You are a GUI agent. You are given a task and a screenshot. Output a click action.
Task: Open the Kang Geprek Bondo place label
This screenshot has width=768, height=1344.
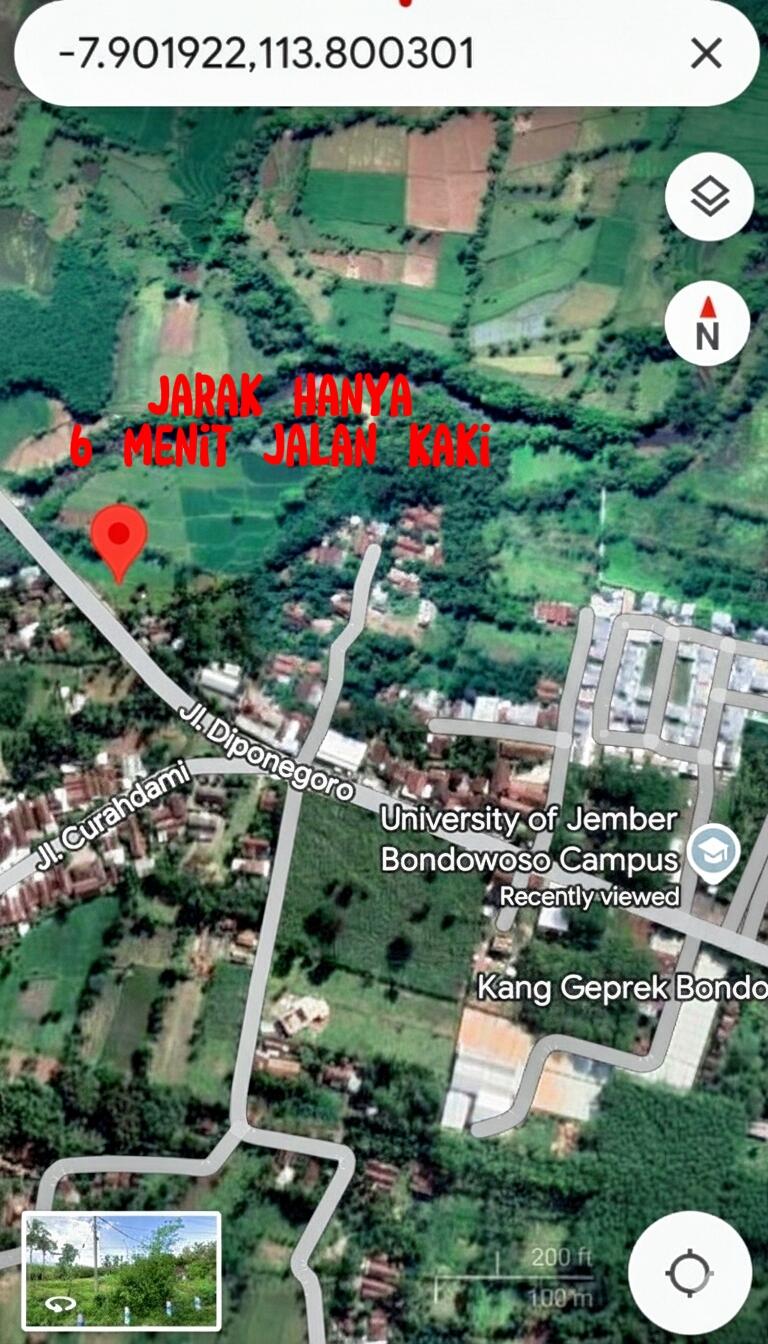tap(620, 987)
